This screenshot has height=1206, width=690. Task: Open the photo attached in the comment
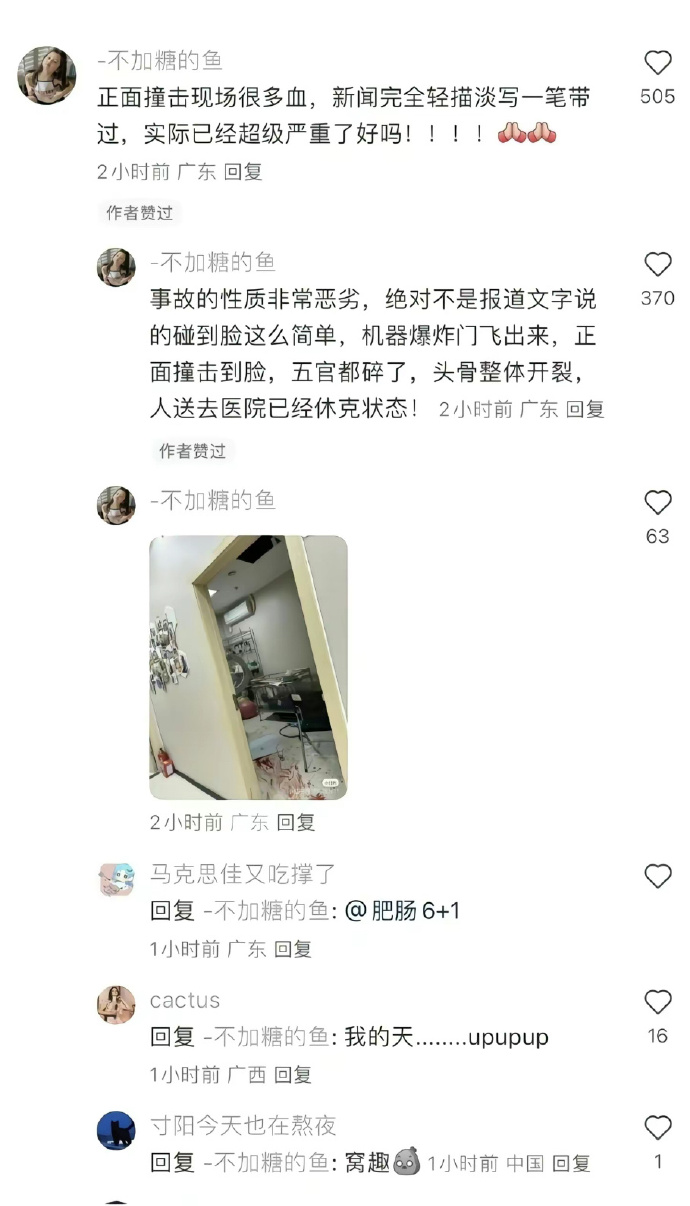click(x=248, y=667)
